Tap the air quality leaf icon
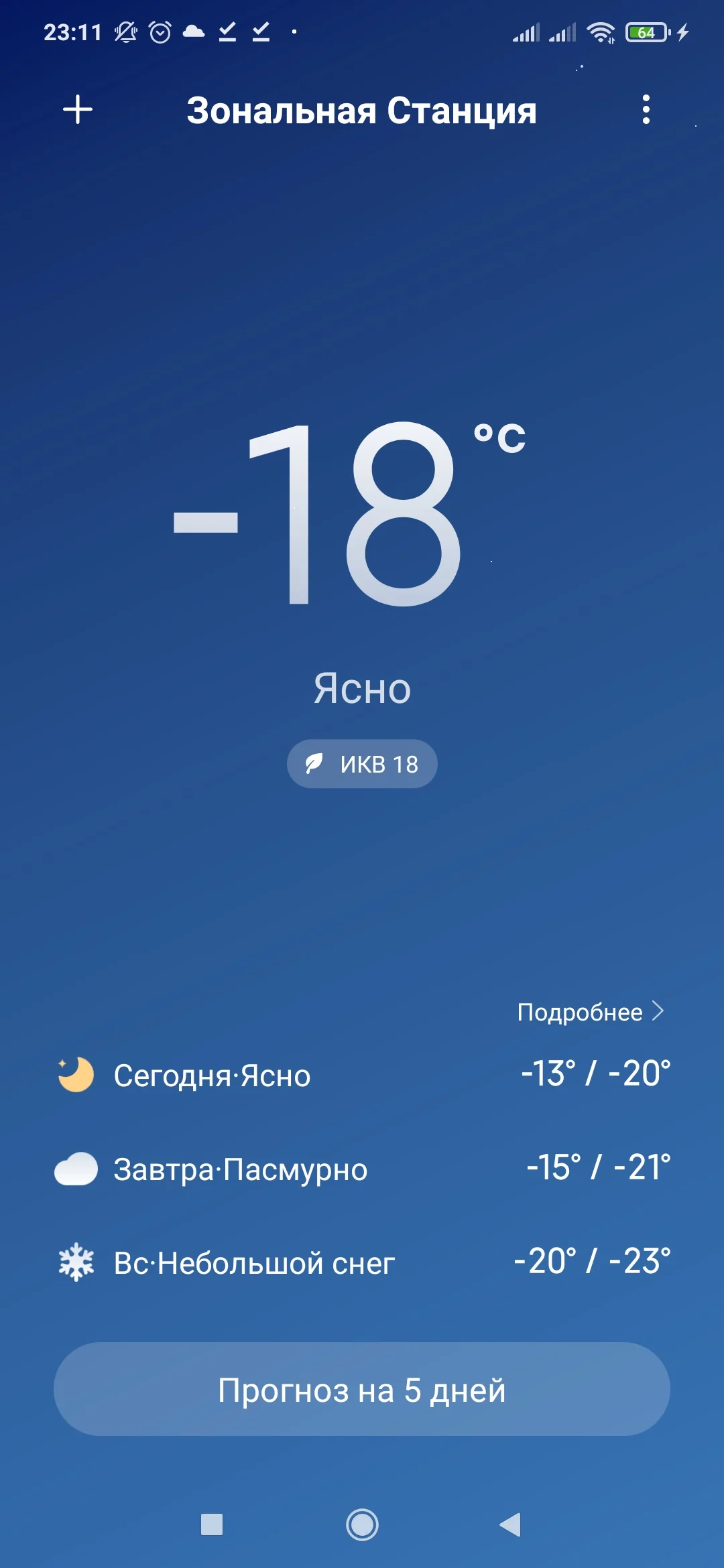724x1568 pixels. point(315,763)
